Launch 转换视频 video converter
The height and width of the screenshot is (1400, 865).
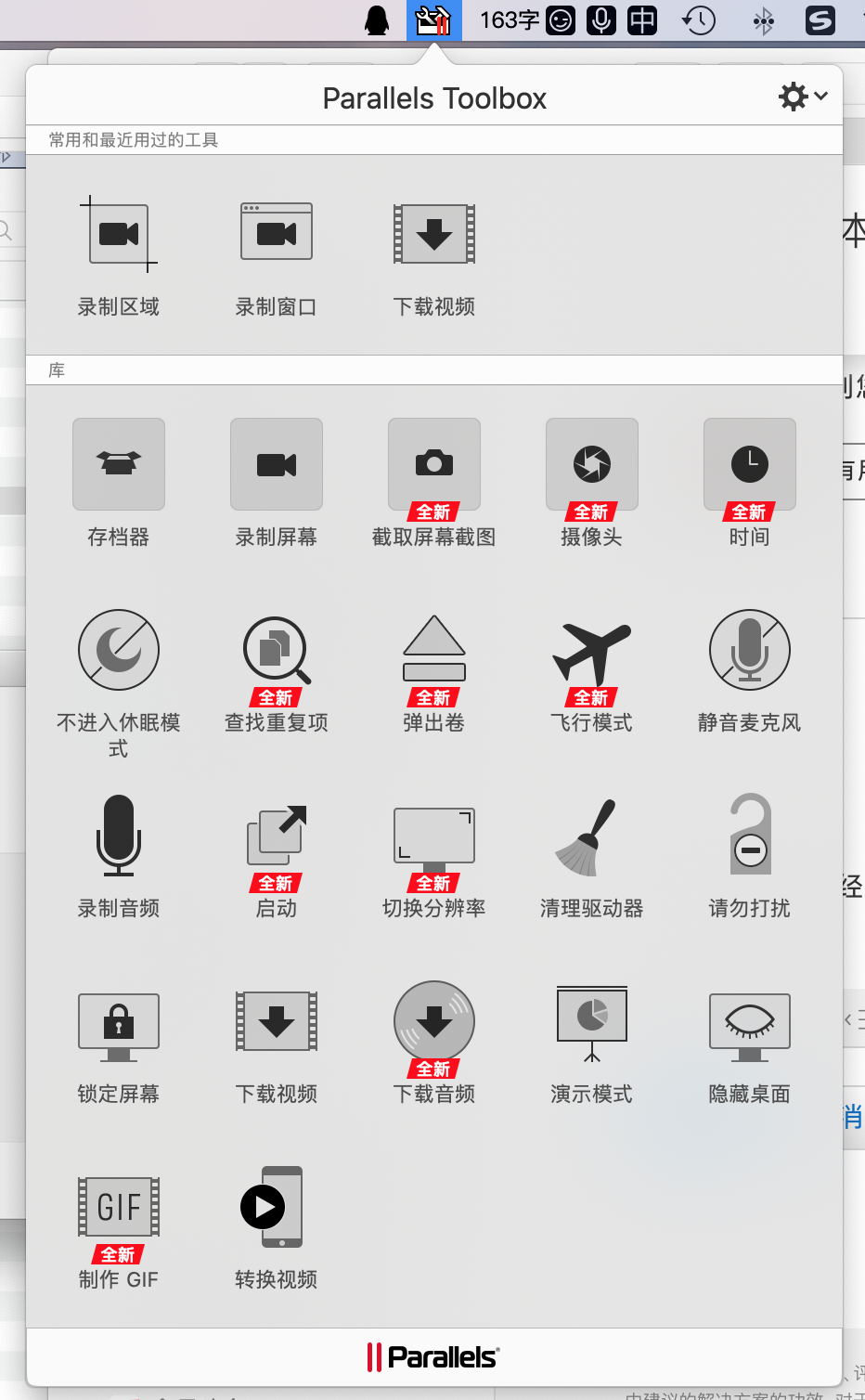pos(277,1207)
